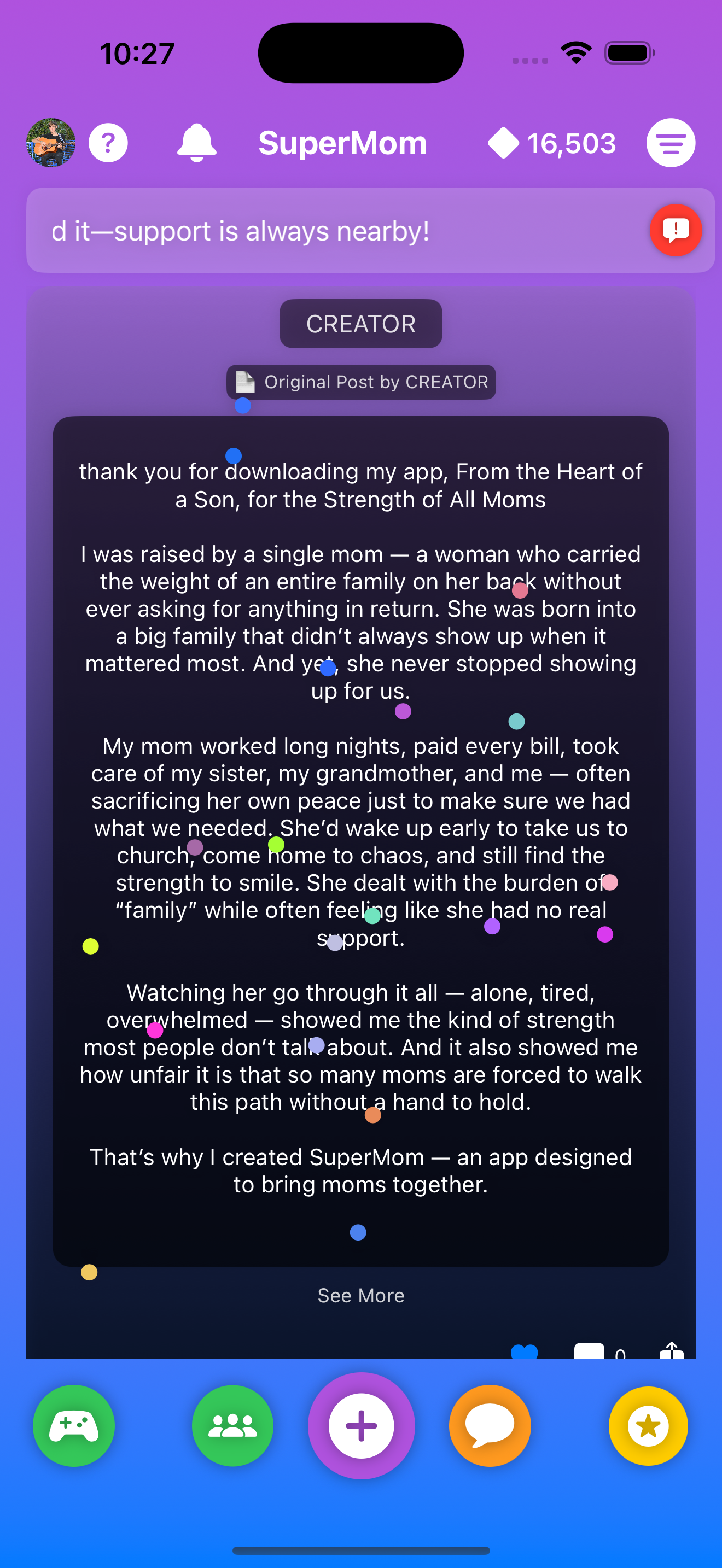Open the games controller tab
Screen dimensions: 722x1568
coord(74,1425)
